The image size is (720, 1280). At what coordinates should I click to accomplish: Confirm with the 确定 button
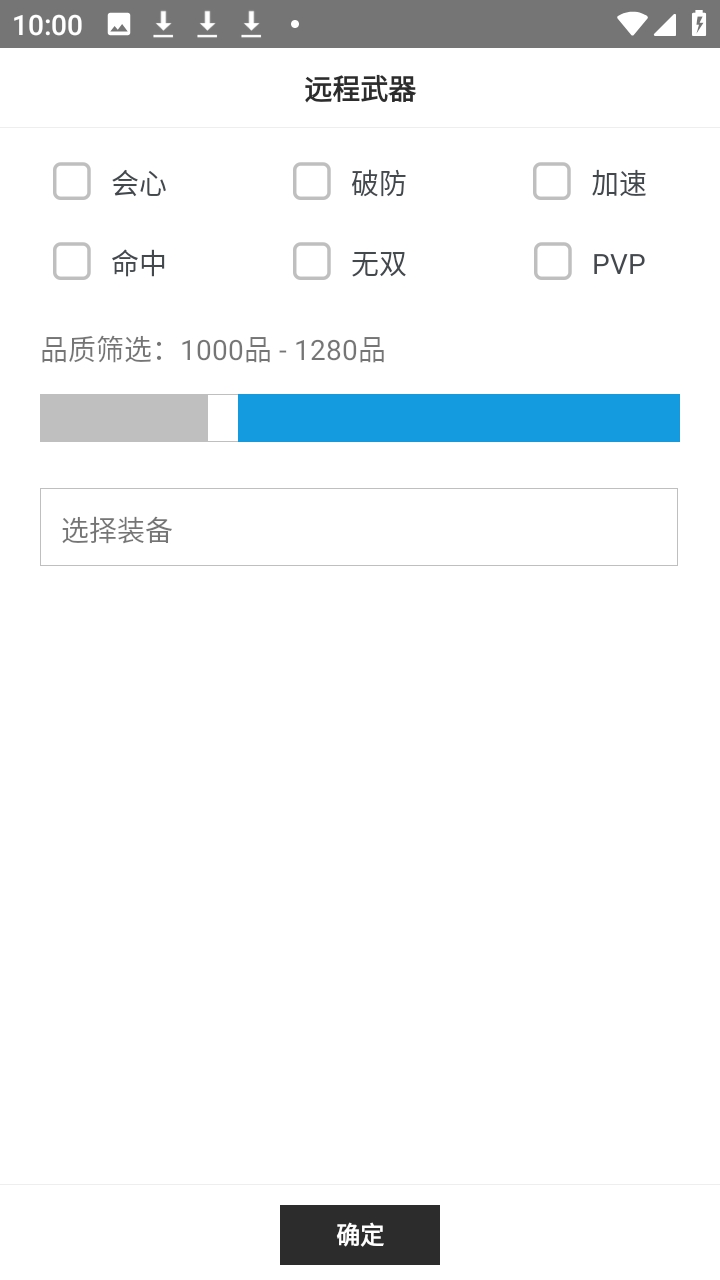click(360, 1235)
